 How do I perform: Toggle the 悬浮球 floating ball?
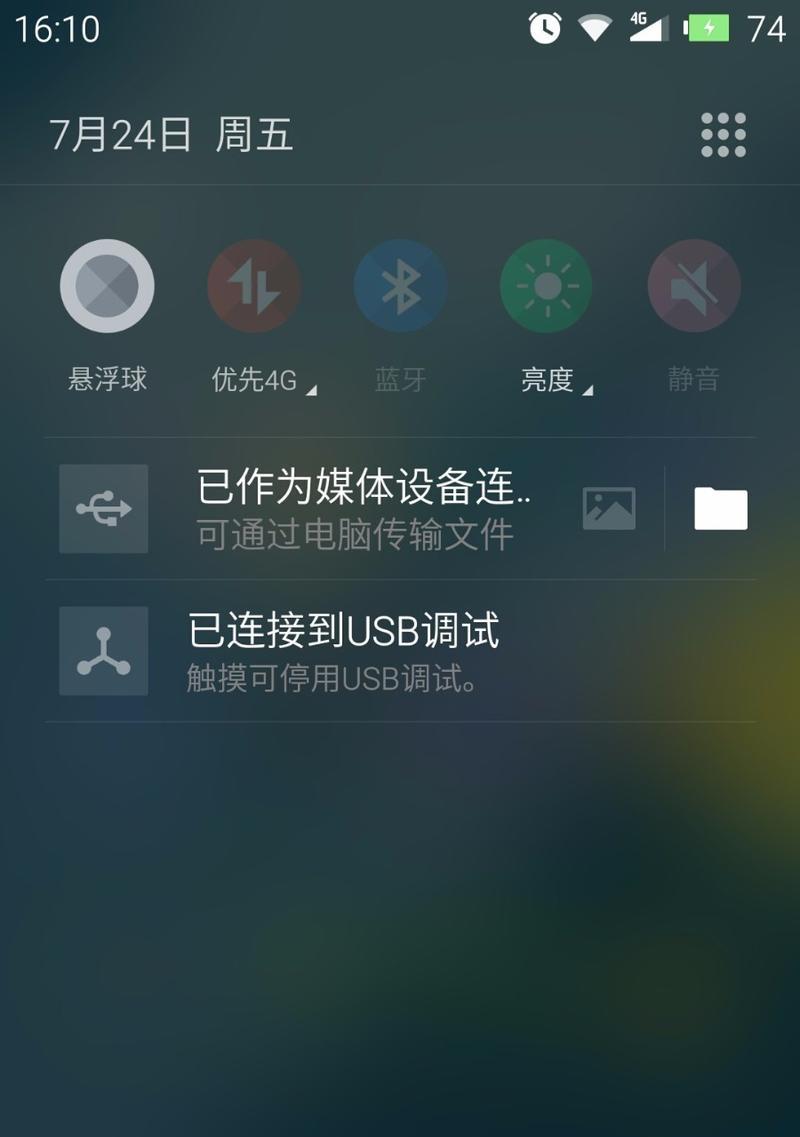tap(107, 286)
